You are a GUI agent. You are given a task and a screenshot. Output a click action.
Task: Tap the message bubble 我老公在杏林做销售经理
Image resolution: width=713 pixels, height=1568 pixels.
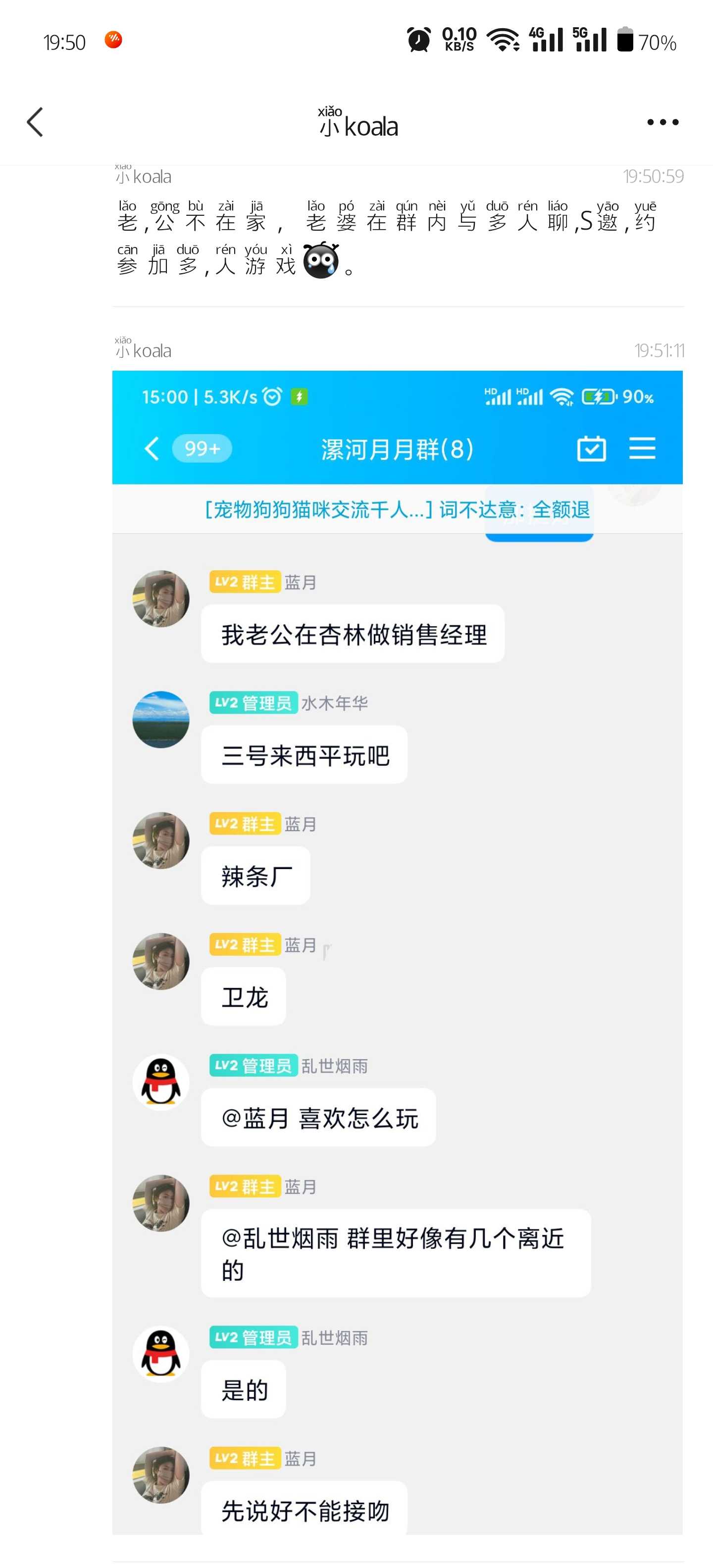point(352,635)
